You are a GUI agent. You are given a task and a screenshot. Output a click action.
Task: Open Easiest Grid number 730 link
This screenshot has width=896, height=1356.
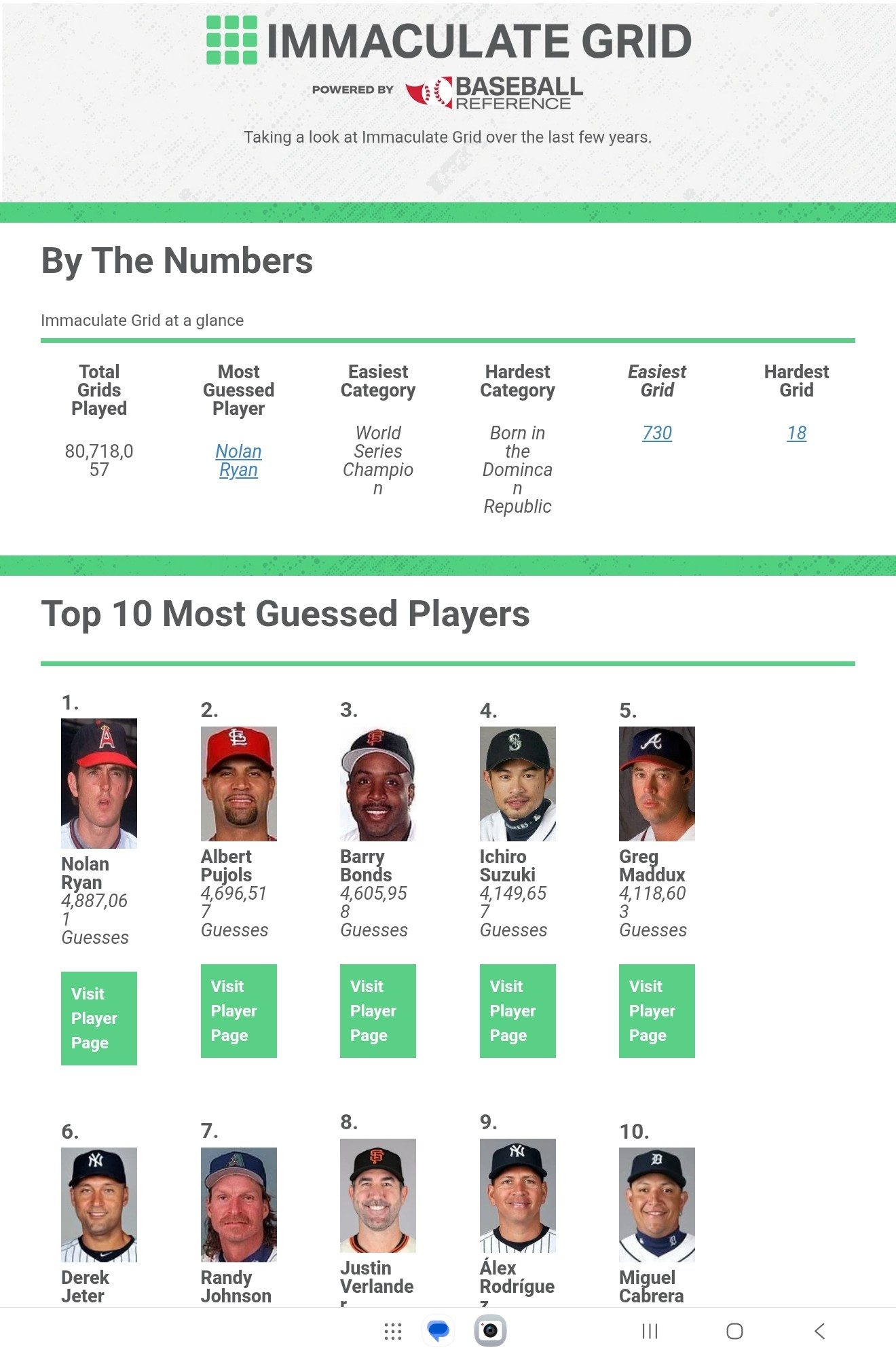pyautogui.click(x=656, y=433)
